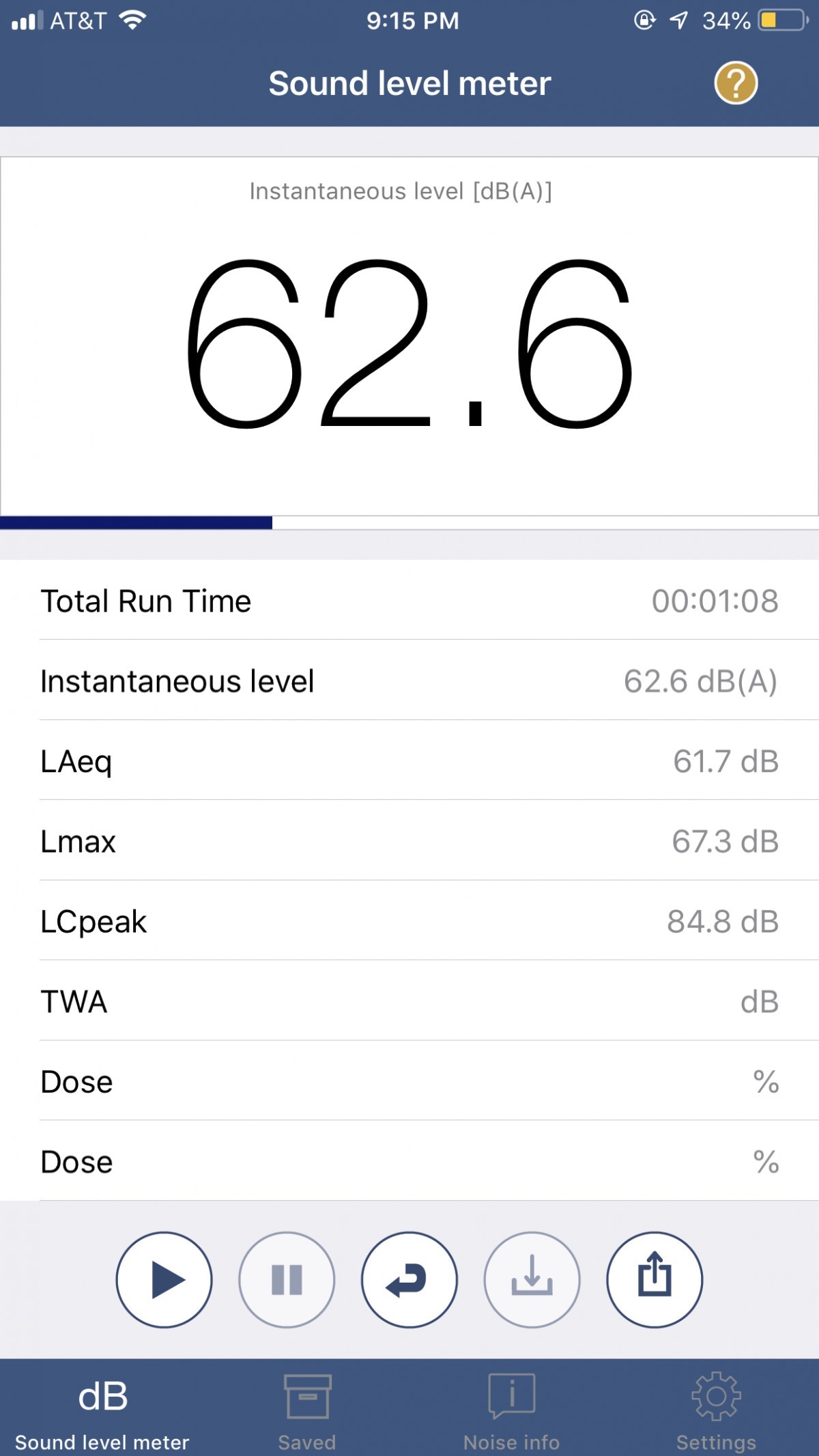This screenshot has height=1456, width=819.
Task: Pause the sound level measurement
Action: coord(287,1280)
